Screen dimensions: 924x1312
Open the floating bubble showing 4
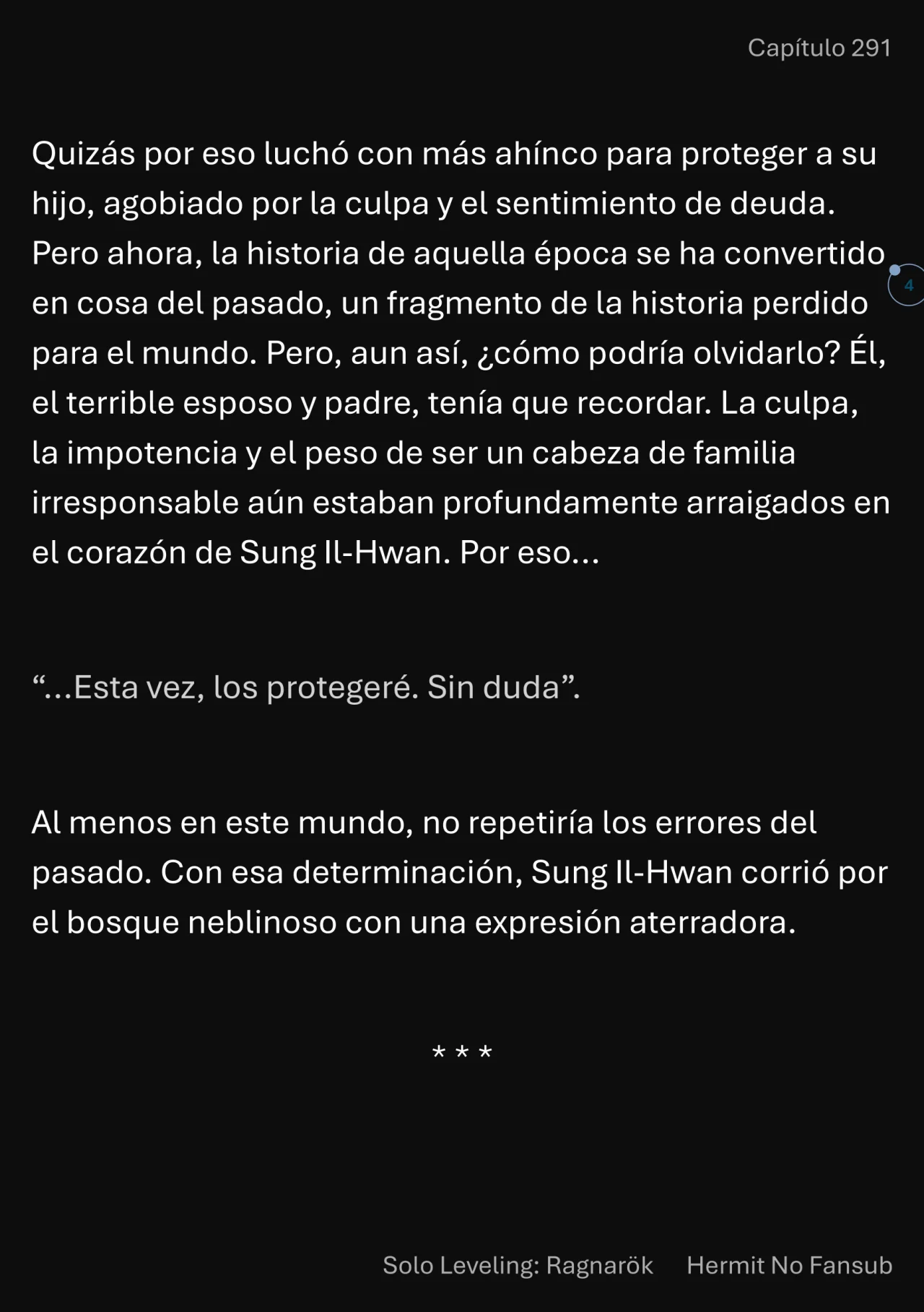(x=908, y=285)
